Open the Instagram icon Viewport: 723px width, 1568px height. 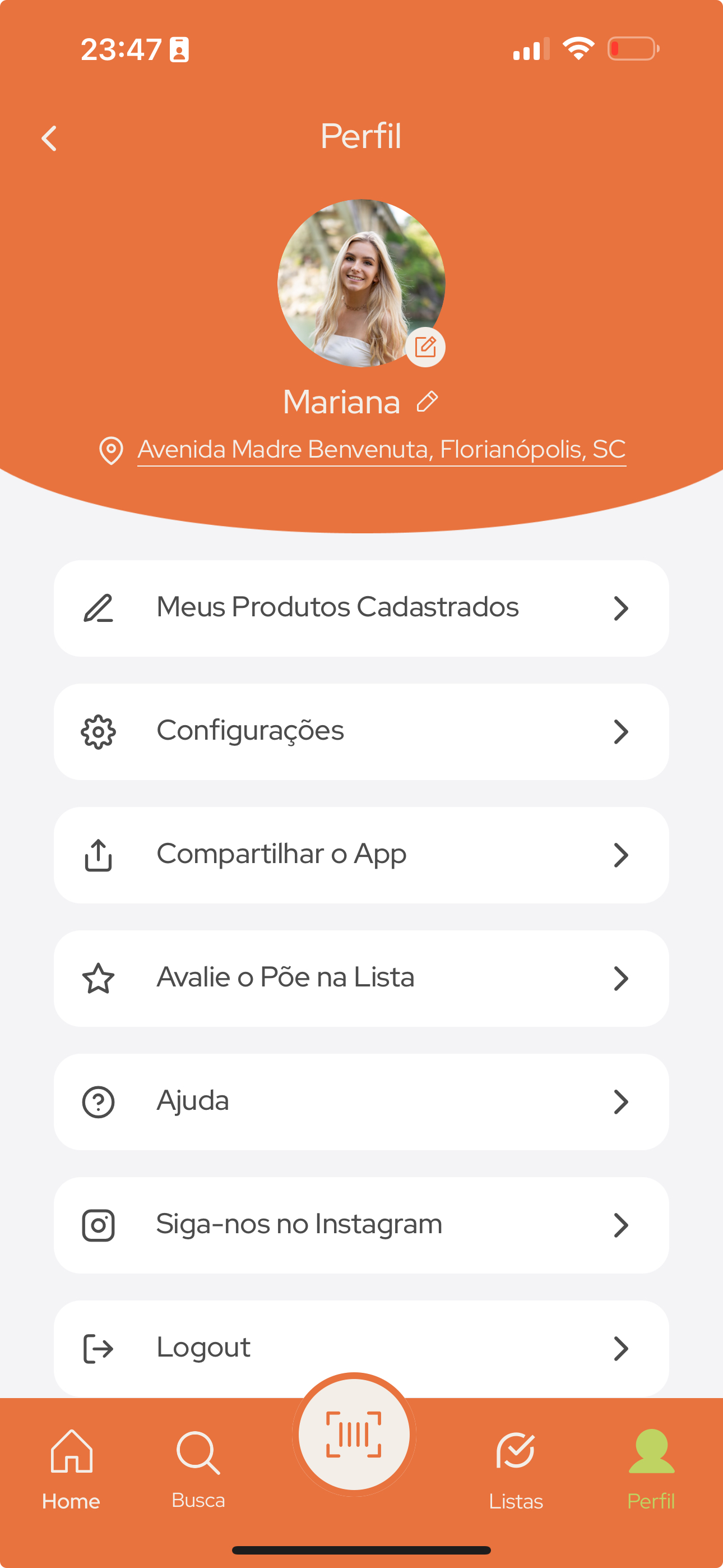point(99,1224)
